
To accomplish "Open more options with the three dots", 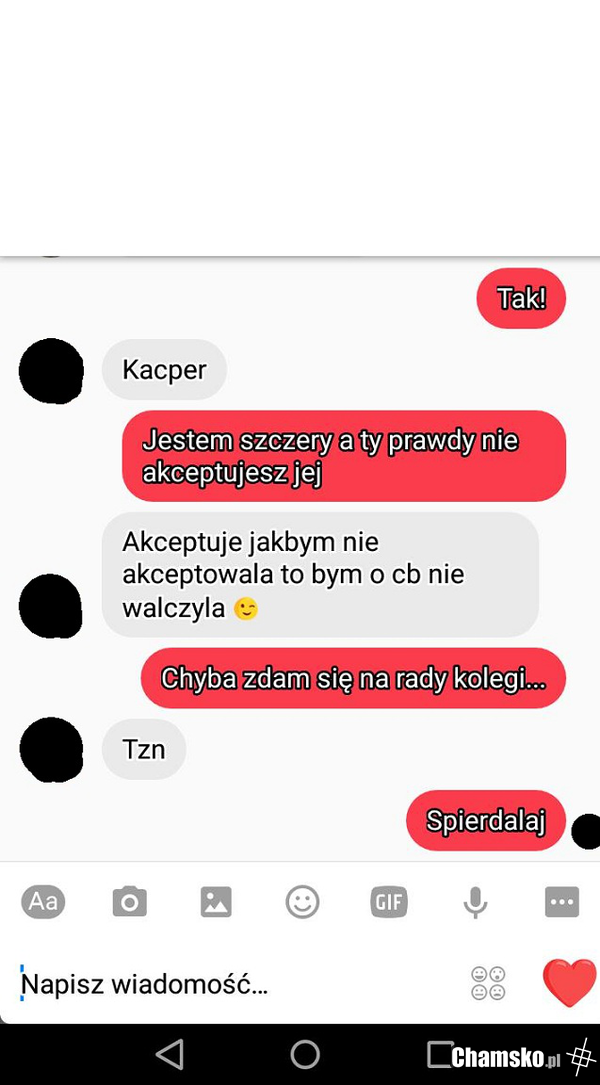I will pos(561,902).
